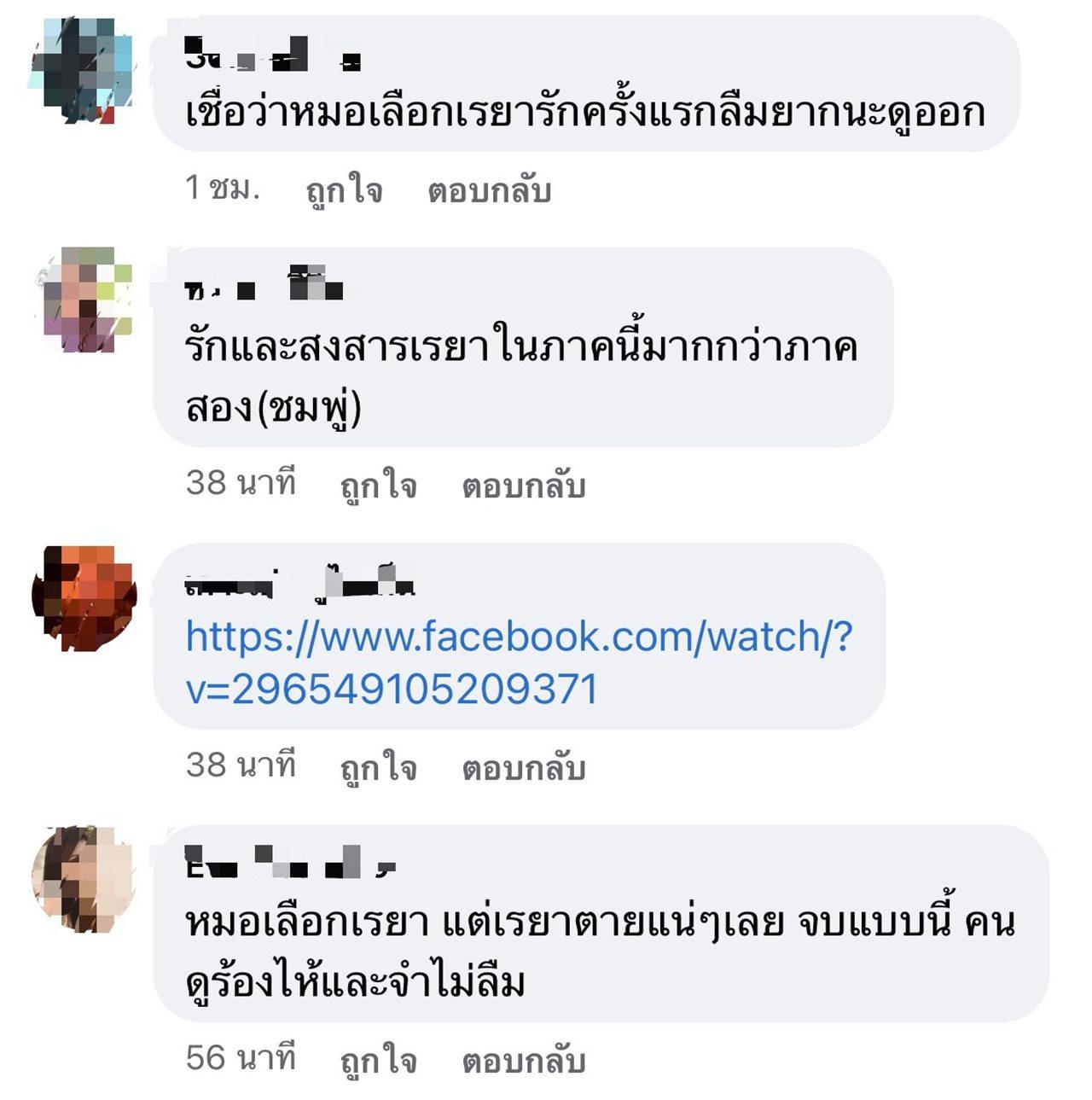1092x1100 pixels.
Task: Reply to the comment mentioning ชมพู่
Action: click(523, 486)
